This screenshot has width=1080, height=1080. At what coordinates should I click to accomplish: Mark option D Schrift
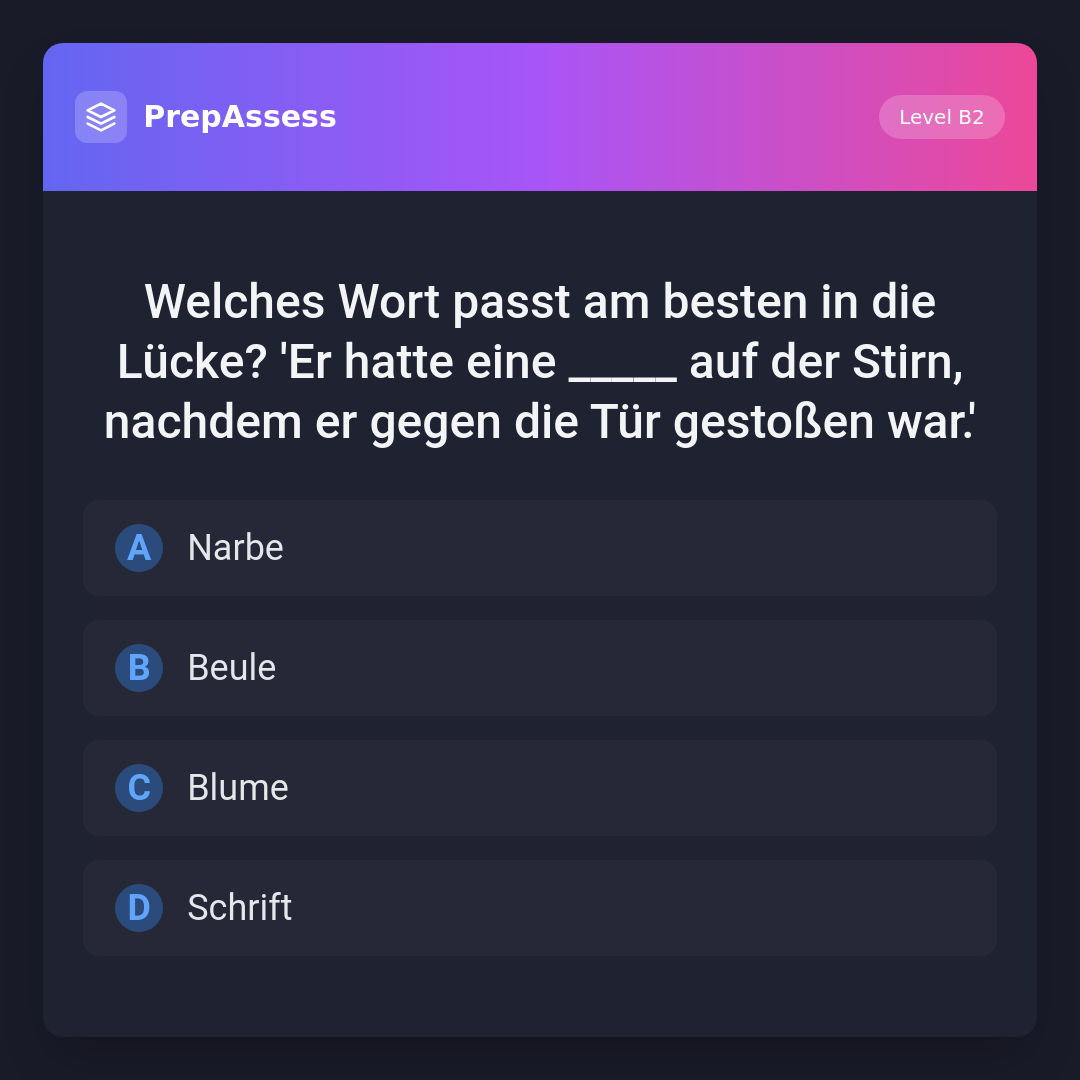[x=539, y=908]
